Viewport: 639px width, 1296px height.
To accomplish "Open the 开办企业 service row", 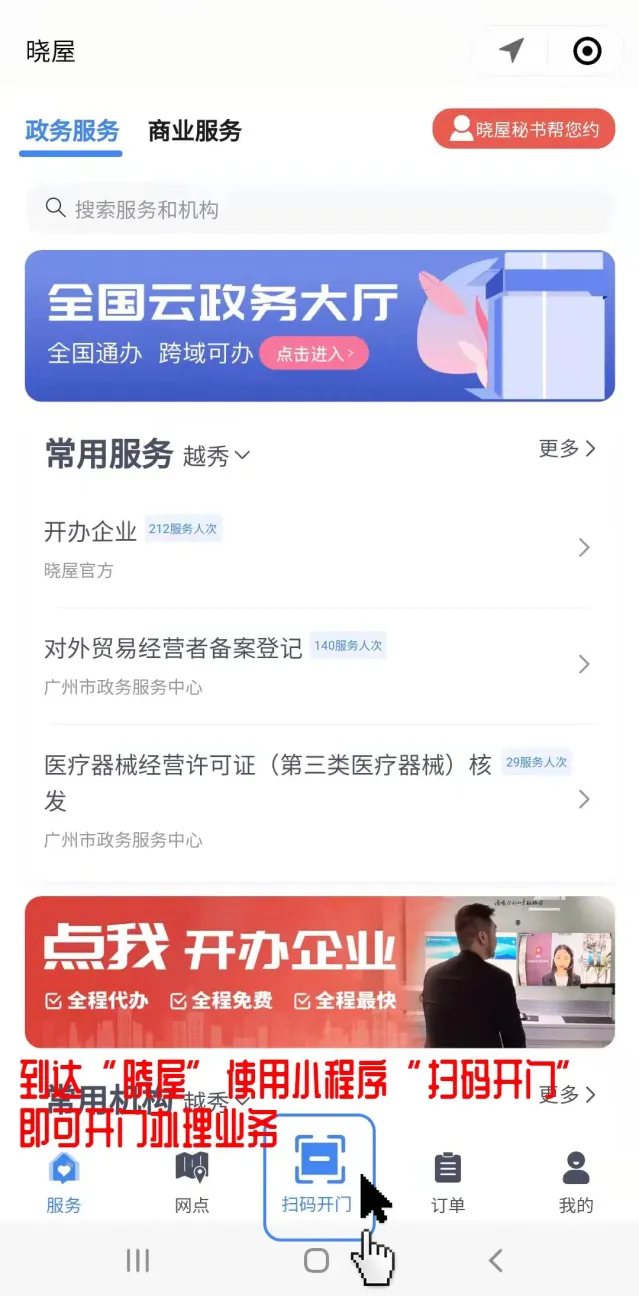I will 319,548.
